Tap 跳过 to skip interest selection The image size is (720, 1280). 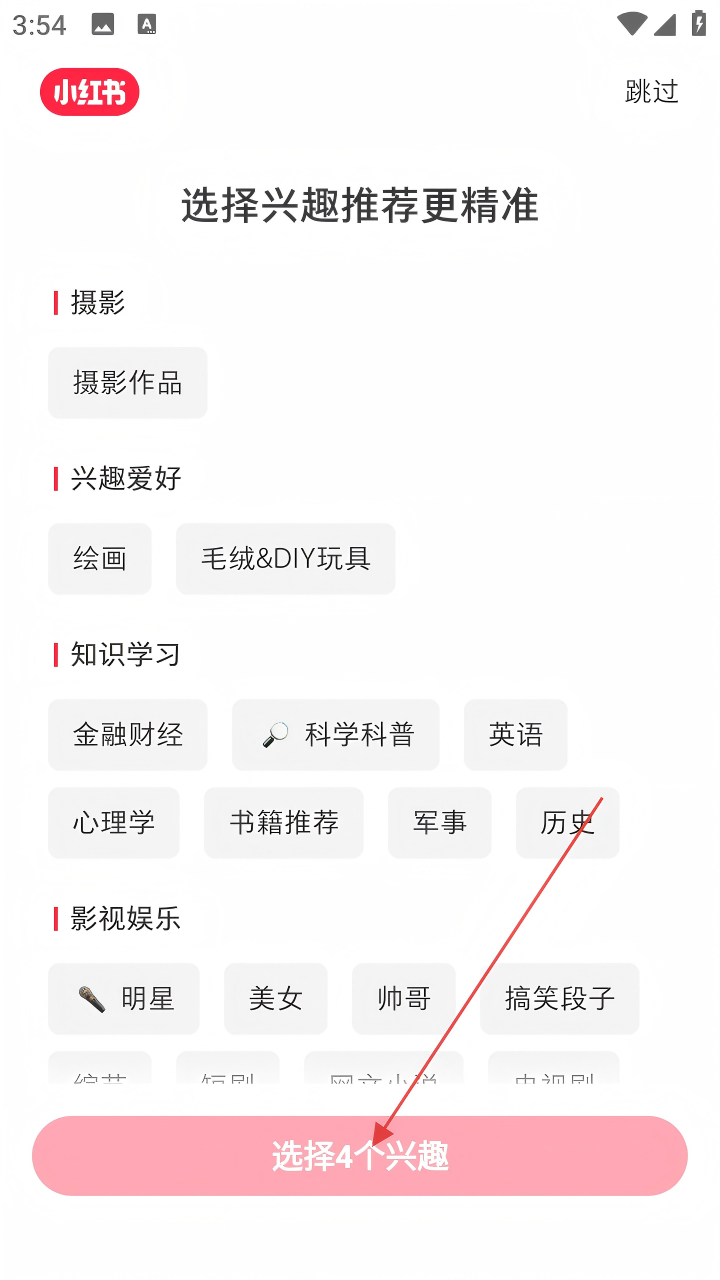(652, 91)
